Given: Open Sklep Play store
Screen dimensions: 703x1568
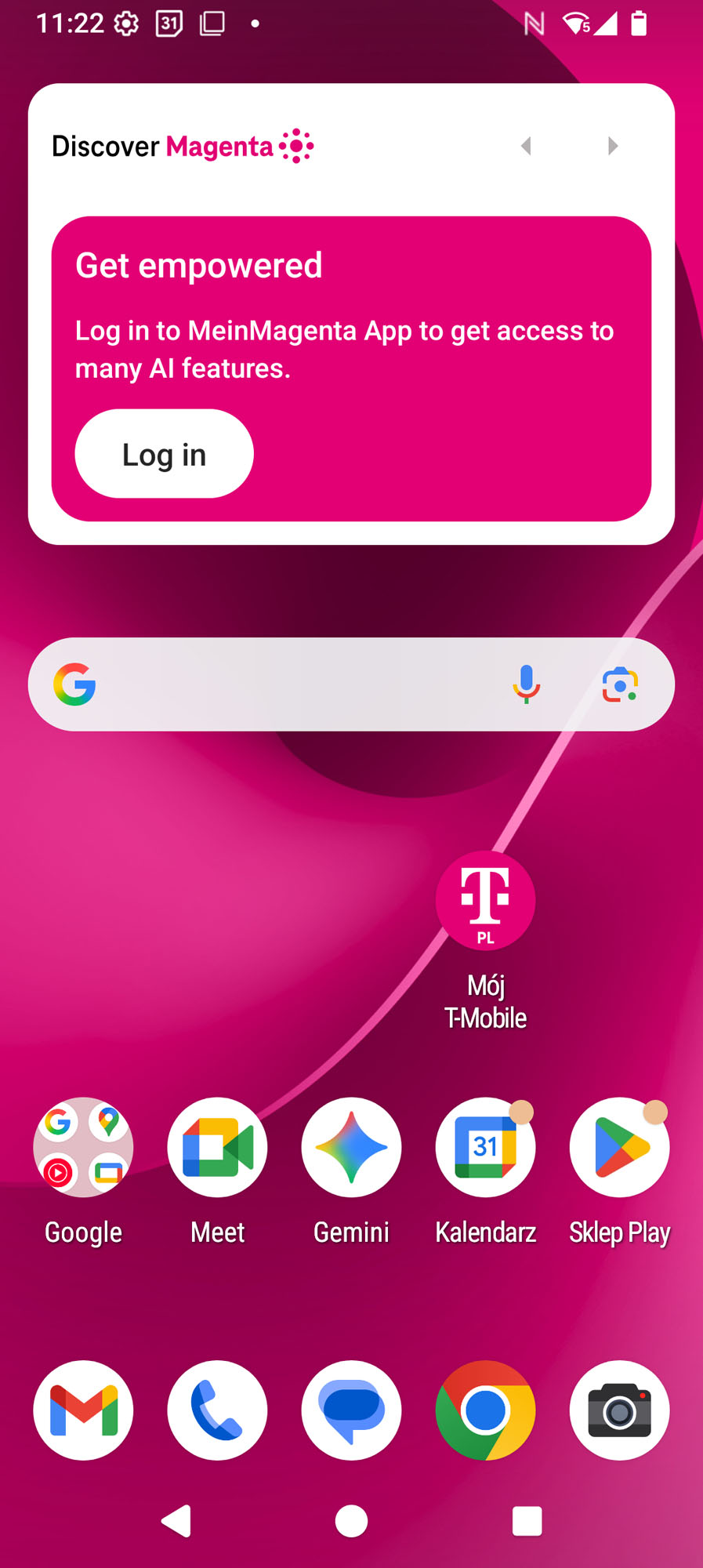Looking at the screenshot, I should [x=619, y=1147].
